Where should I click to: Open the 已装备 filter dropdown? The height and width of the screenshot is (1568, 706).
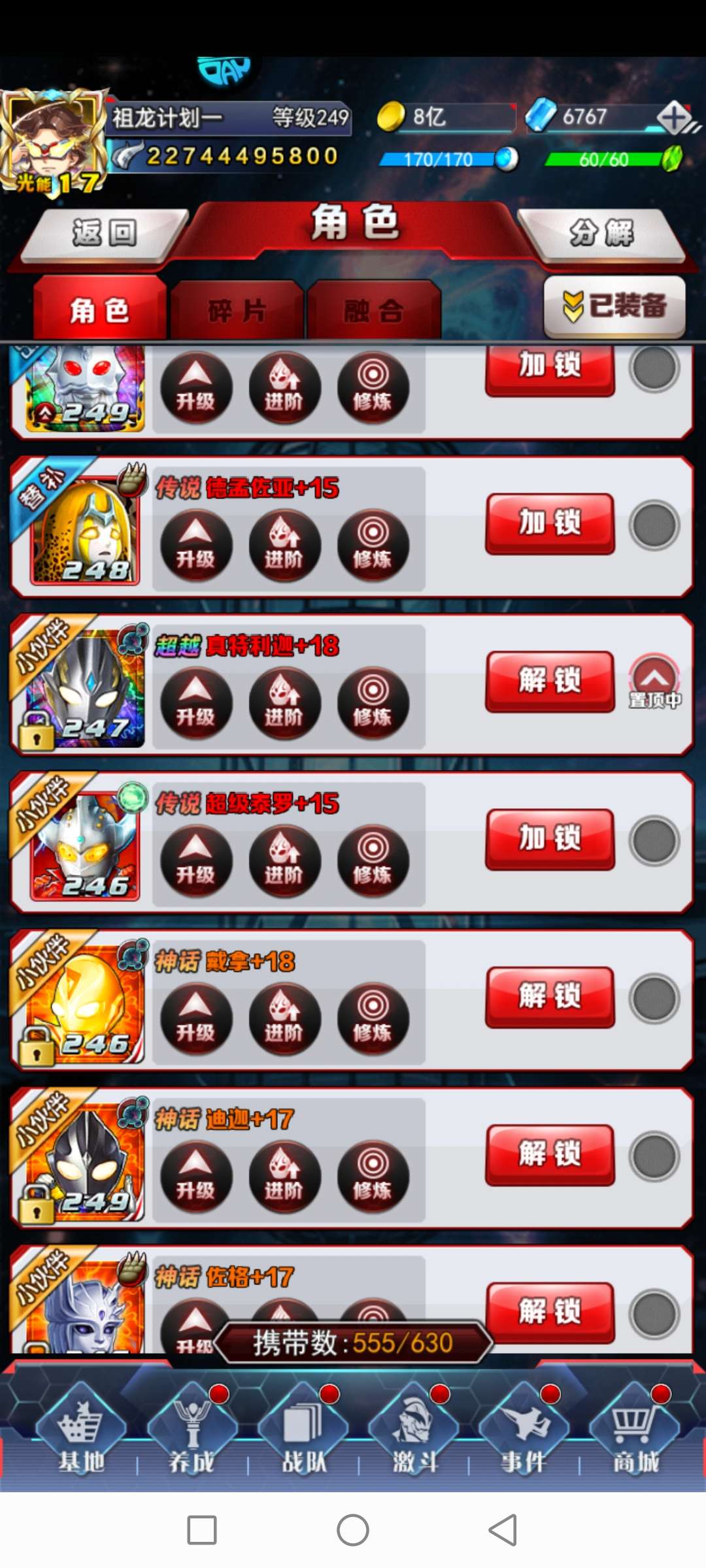point(614,306)
